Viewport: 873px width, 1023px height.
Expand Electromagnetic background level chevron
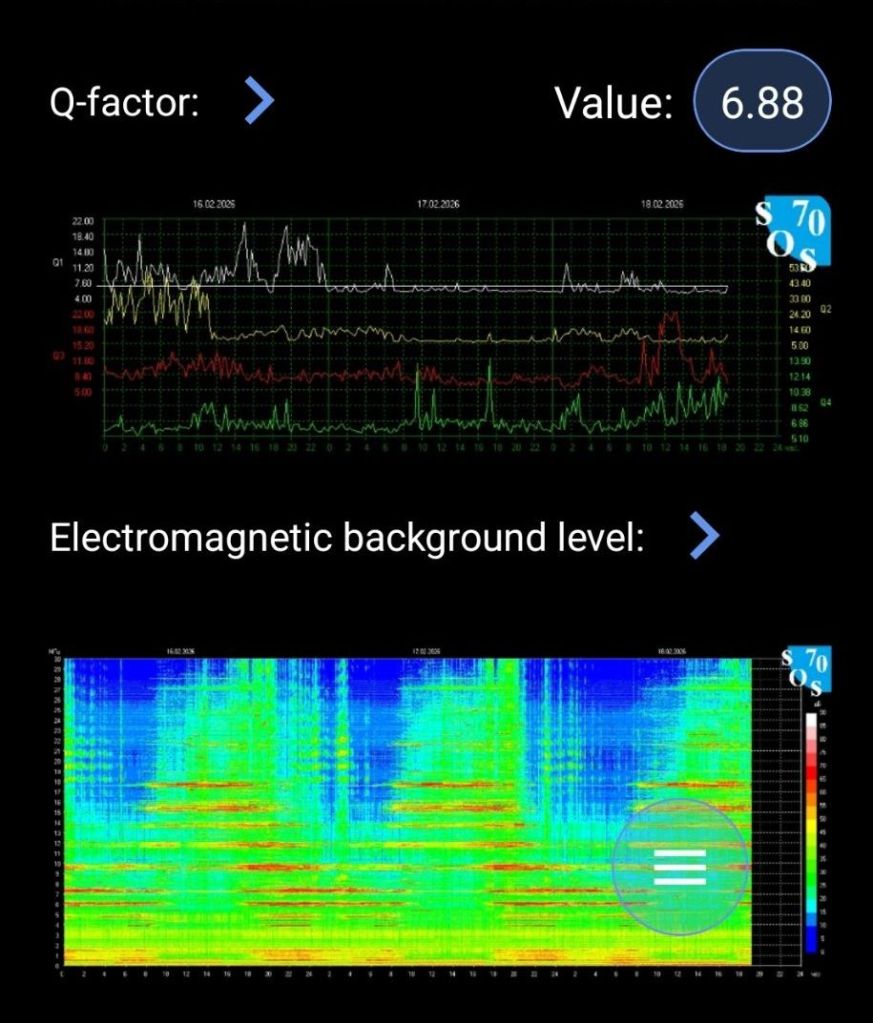704,538
